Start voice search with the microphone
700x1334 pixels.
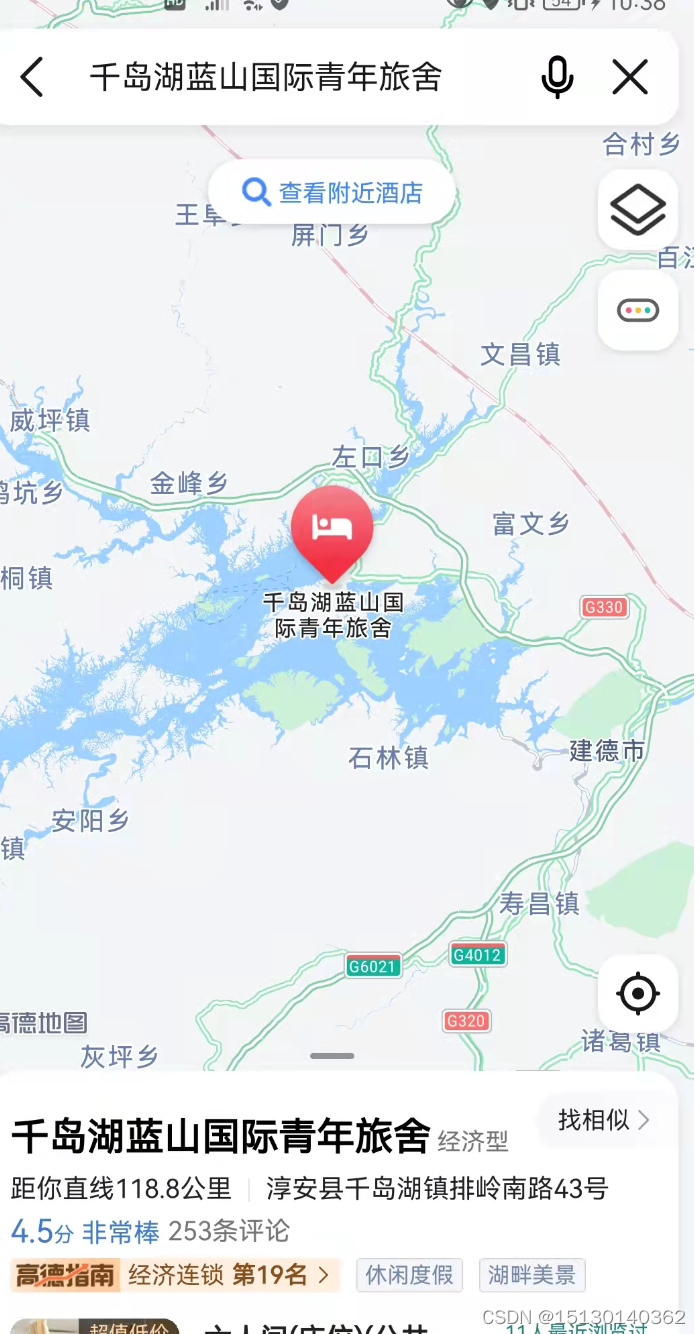point(557,77)
